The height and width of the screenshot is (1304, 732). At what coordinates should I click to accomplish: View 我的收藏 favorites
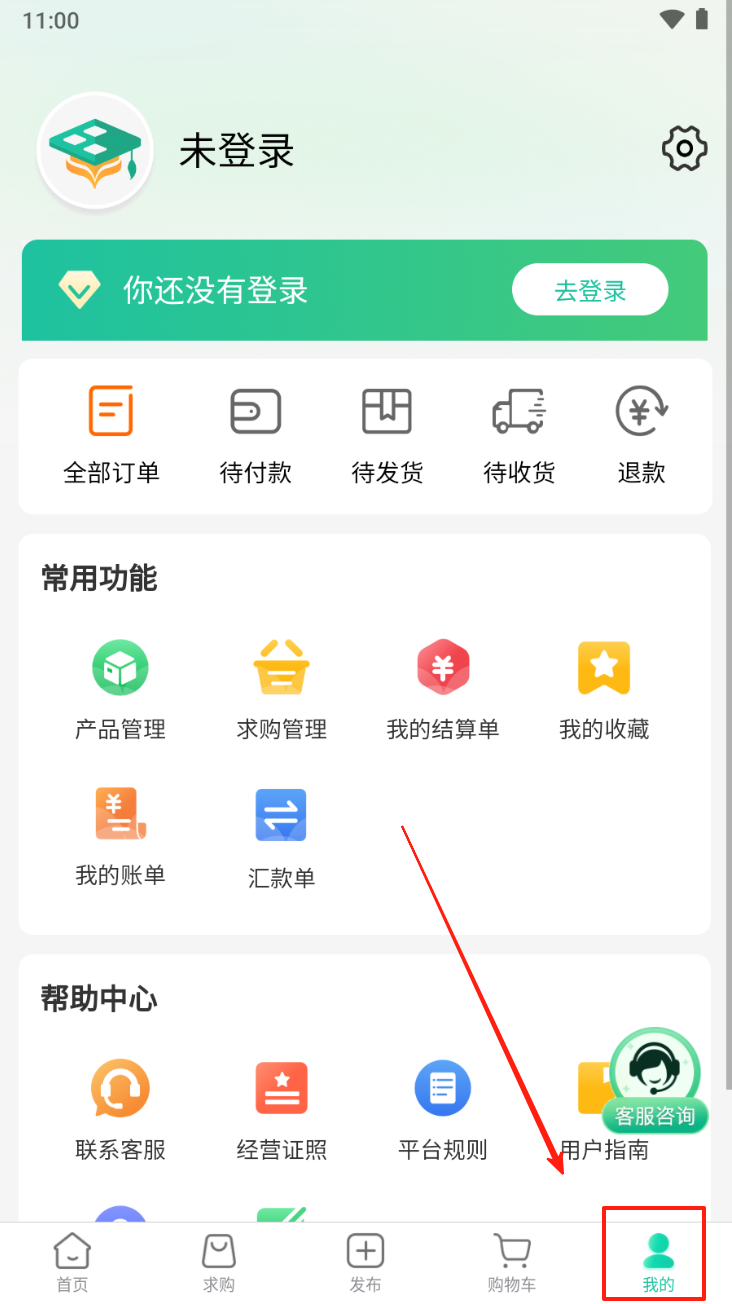tap(604, 689)
